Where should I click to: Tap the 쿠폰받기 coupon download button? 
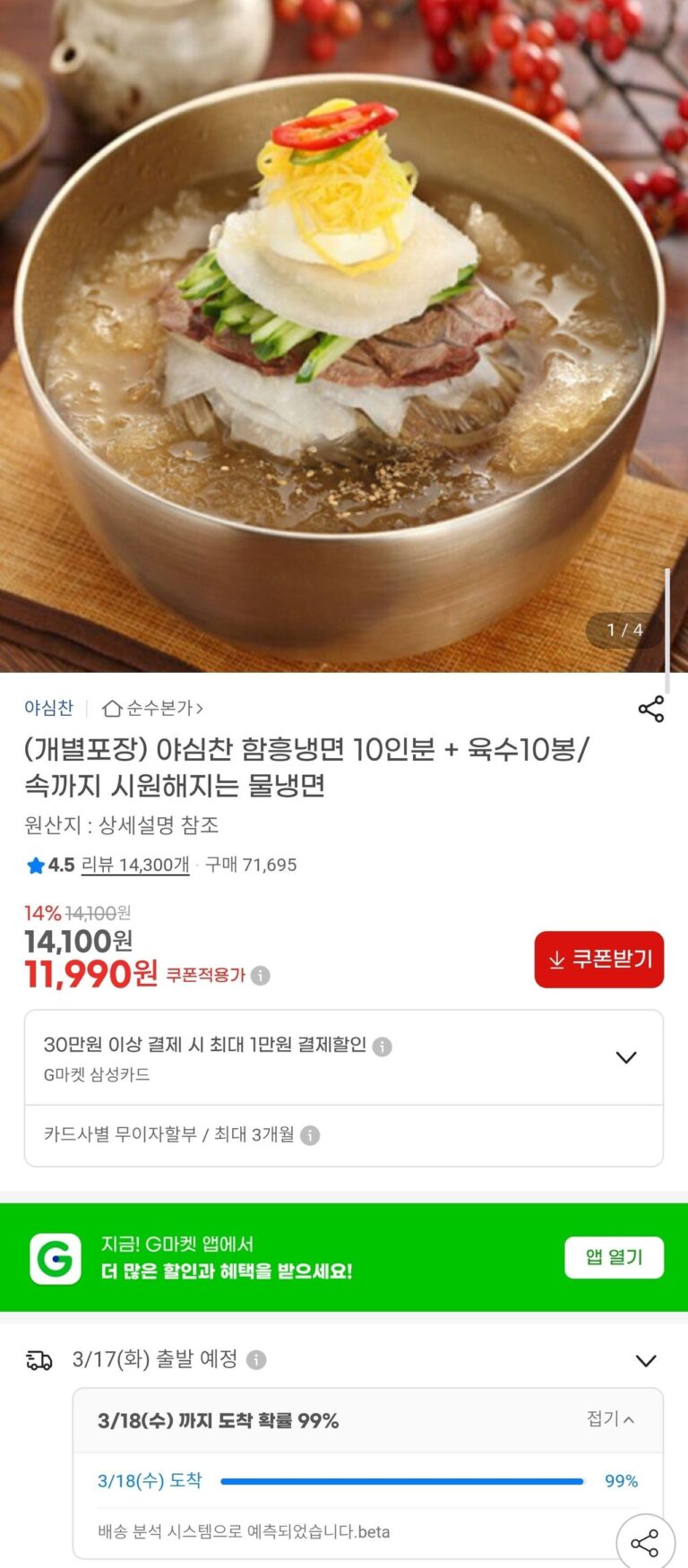[599, 960]
